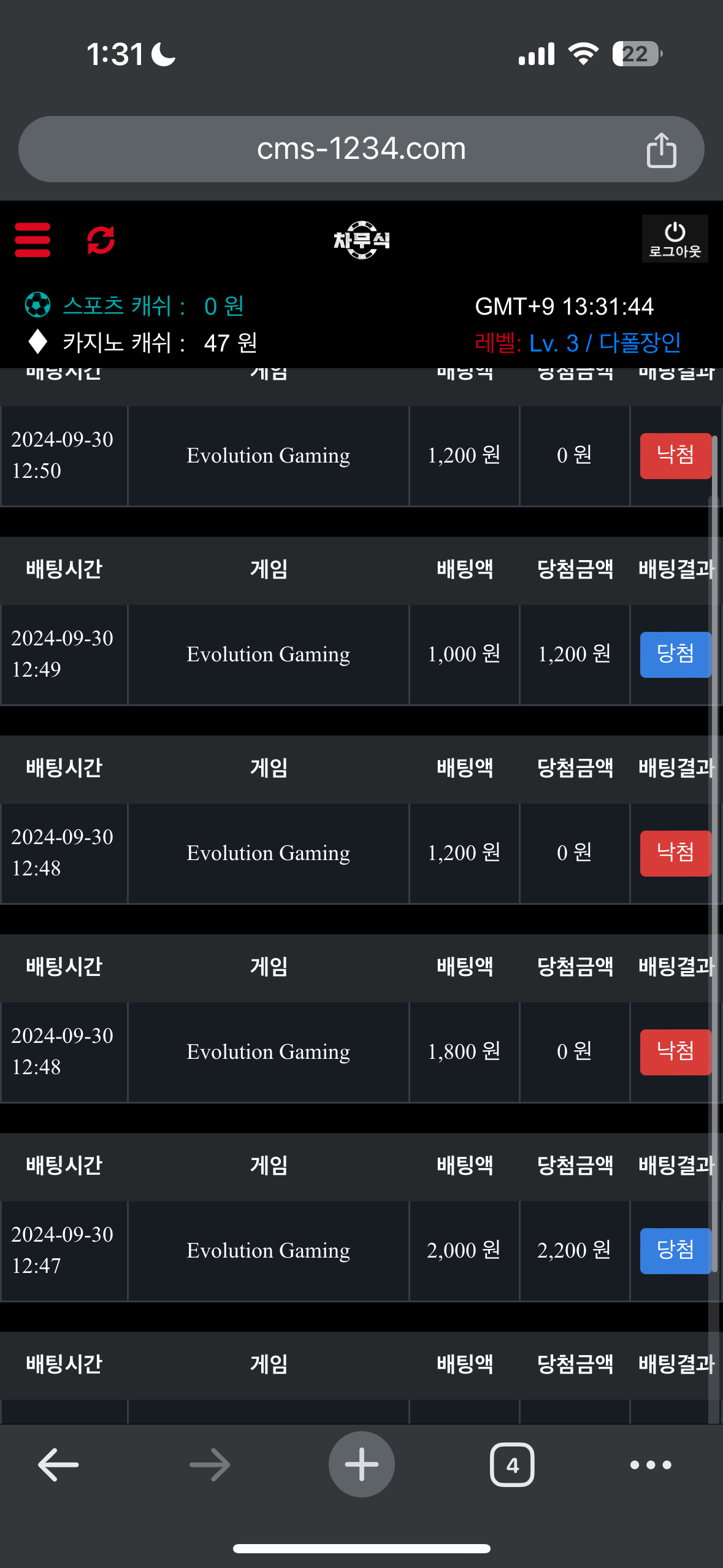Share this page from the address bar
723x1568 pixels.
661,150
